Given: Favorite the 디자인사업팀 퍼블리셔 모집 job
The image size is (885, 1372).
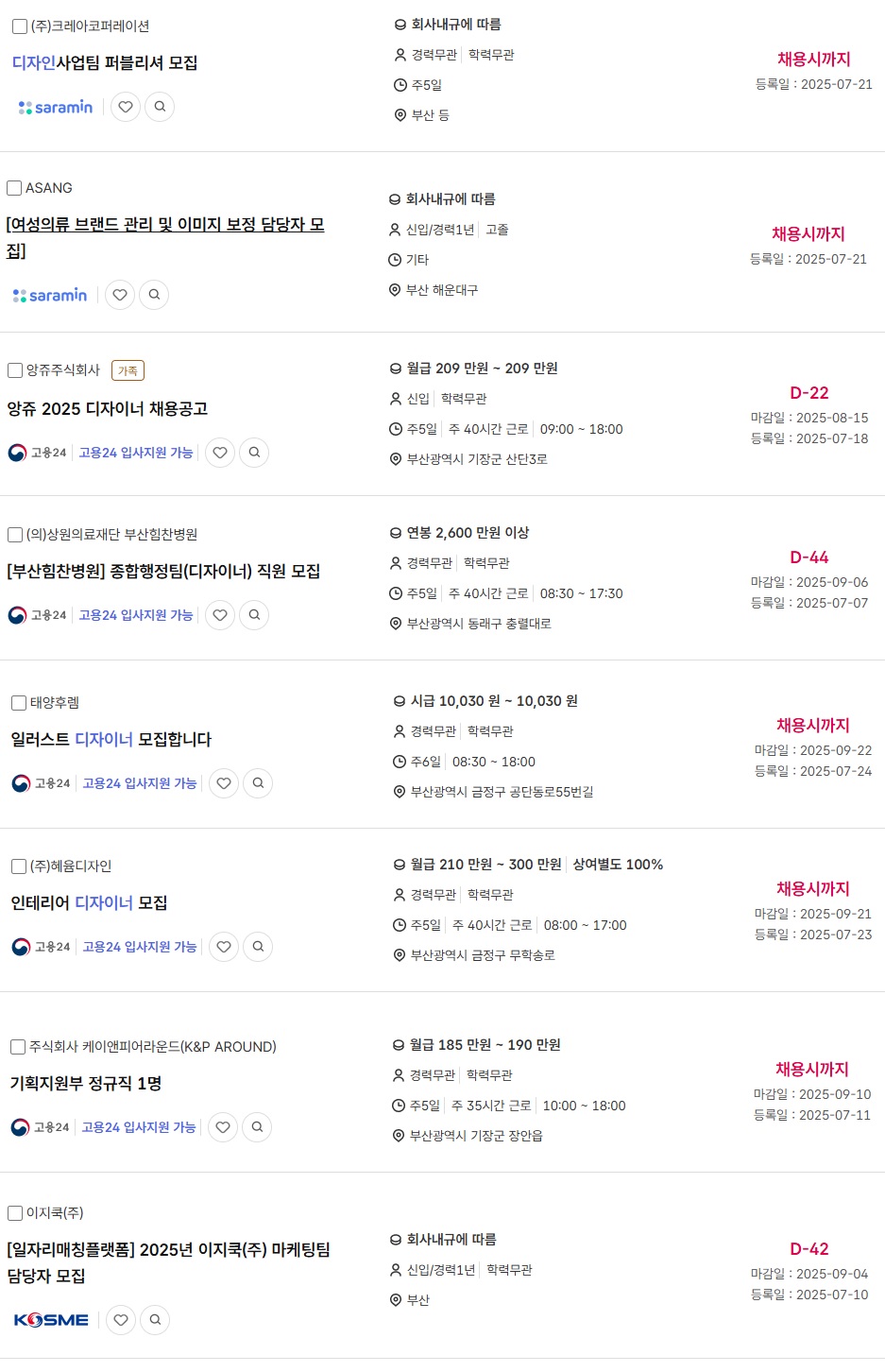Looking at the screenshot, I should pos(126,107).
